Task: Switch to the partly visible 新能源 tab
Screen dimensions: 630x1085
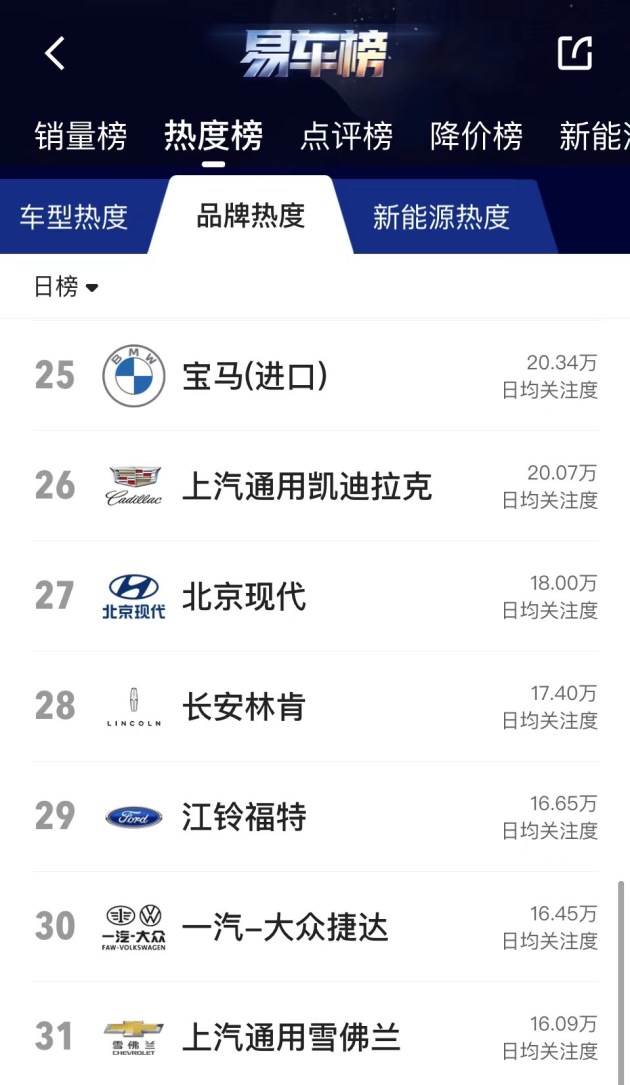Action: [594, 136]
